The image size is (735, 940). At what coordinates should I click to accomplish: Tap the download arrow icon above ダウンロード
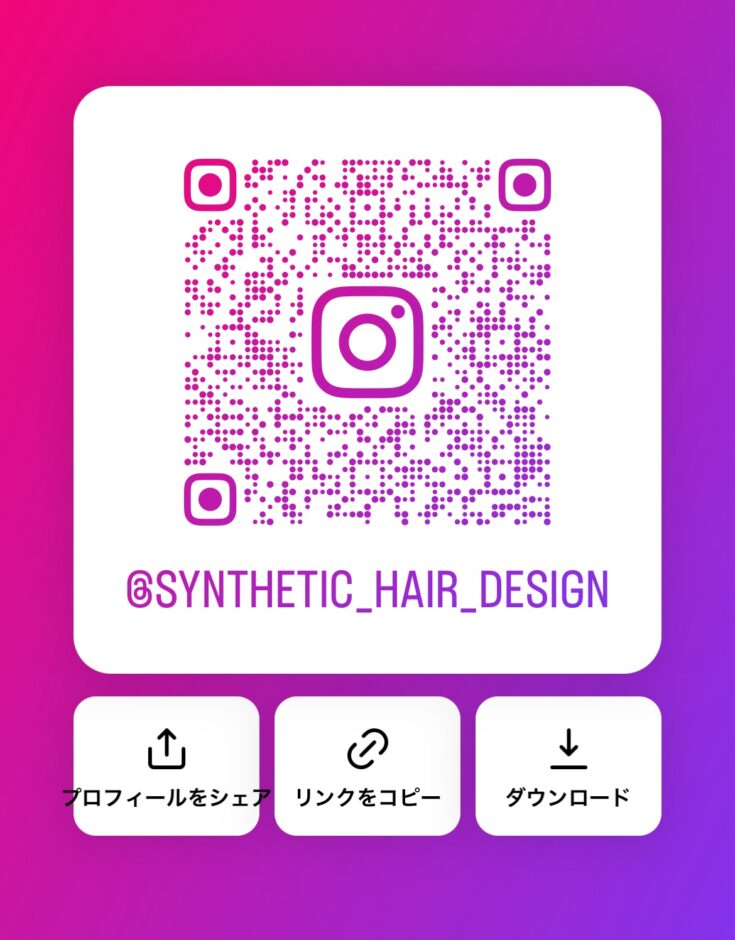(x=570, y=748)
